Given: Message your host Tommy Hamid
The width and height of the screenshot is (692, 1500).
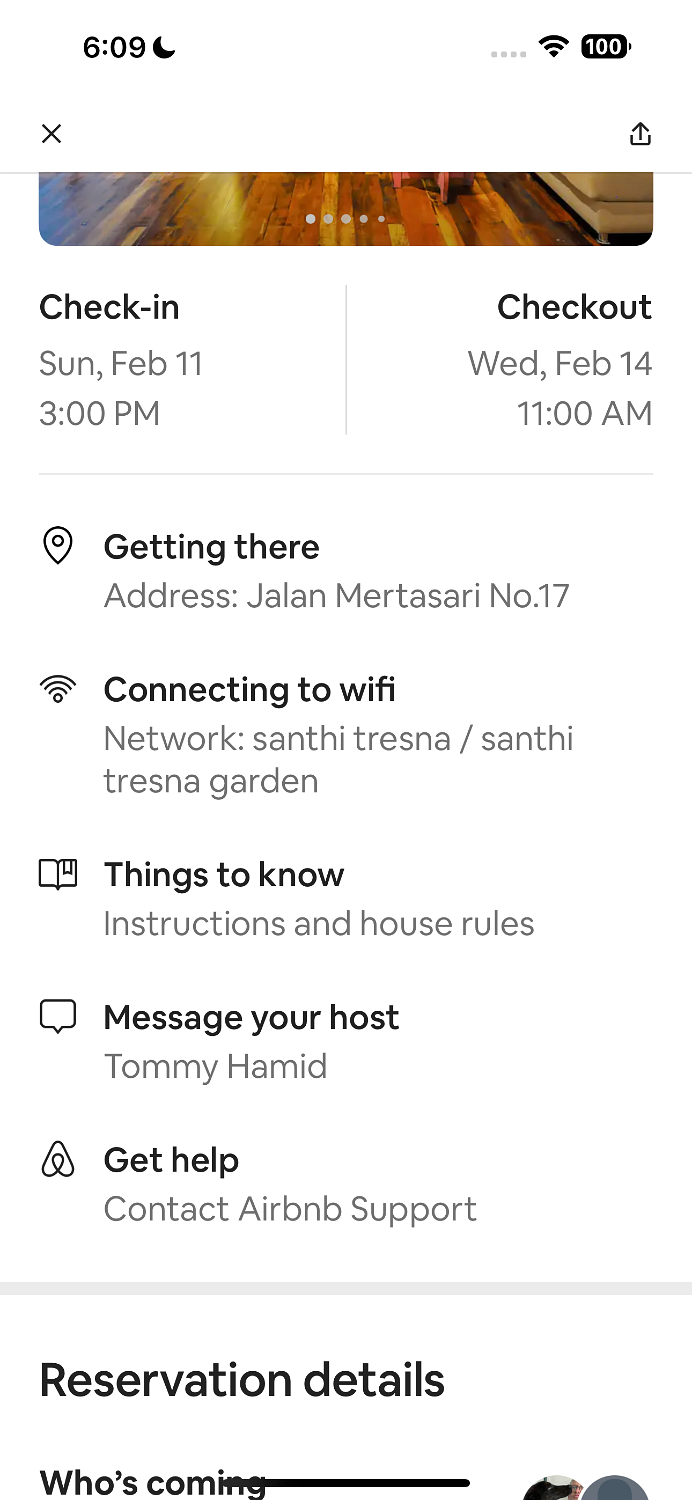Looking at the screenshot, I should pyautogui.click(x=250, y=1041).
